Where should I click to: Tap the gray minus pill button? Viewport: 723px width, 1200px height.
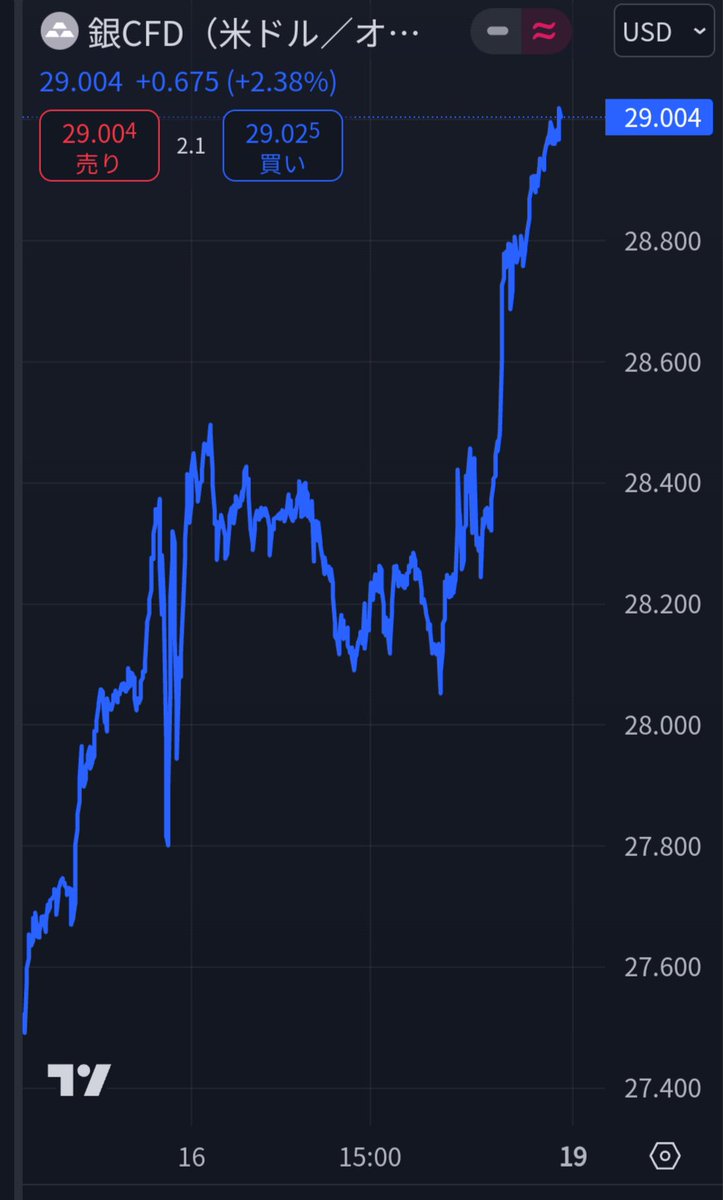point(498,32)
